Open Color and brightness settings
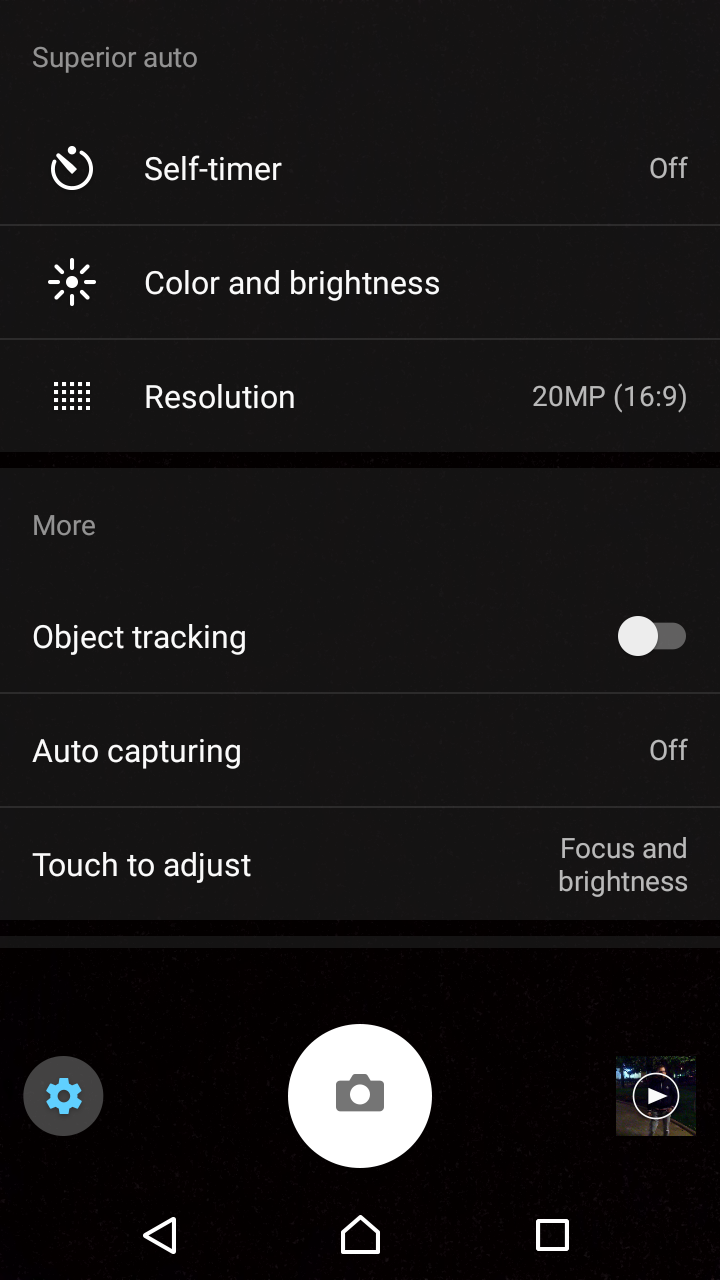 [x=360, y=283]
